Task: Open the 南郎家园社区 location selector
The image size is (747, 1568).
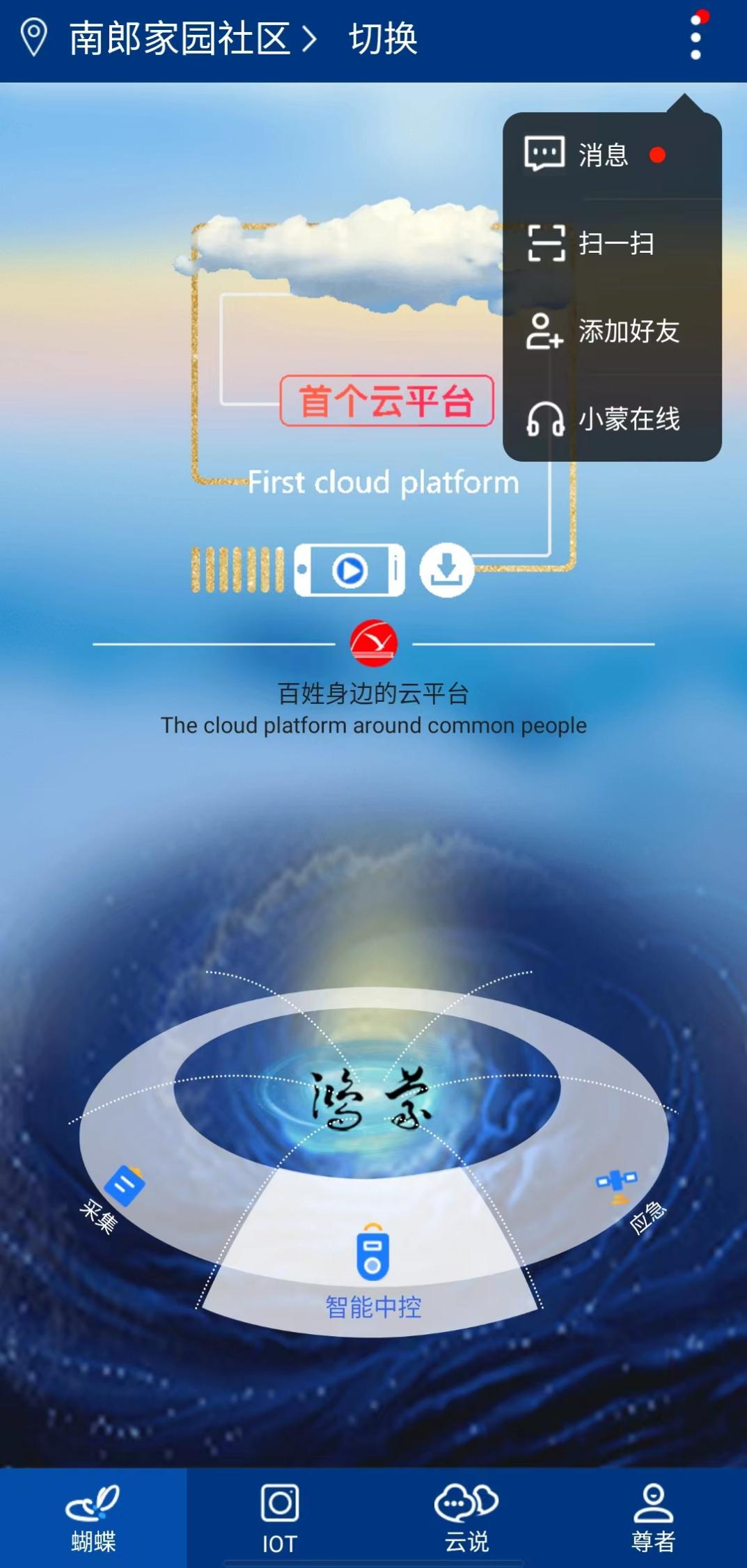Action: (x=180, y=38)
